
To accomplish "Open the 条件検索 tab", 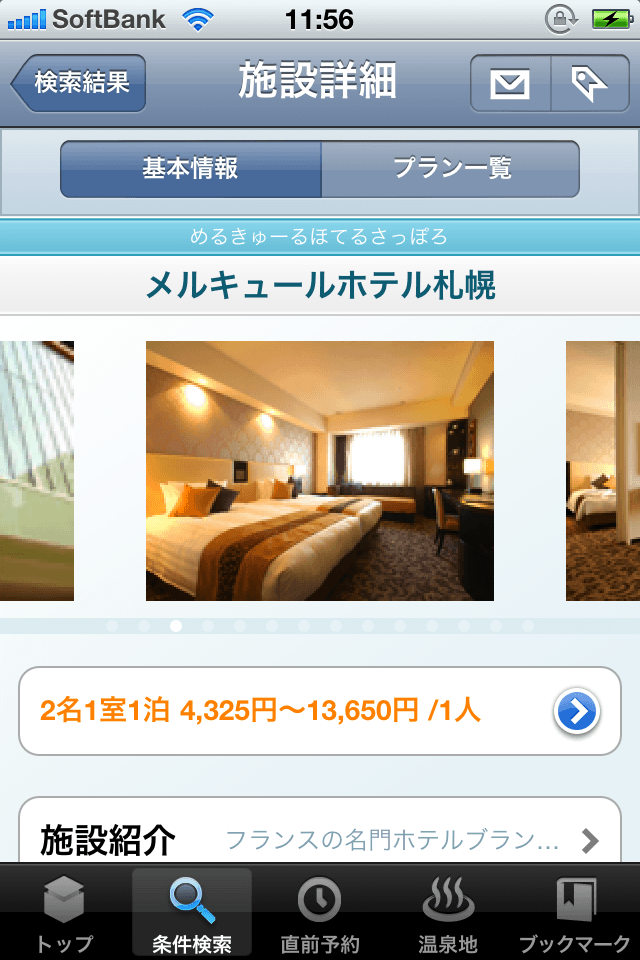I will 192,914.
